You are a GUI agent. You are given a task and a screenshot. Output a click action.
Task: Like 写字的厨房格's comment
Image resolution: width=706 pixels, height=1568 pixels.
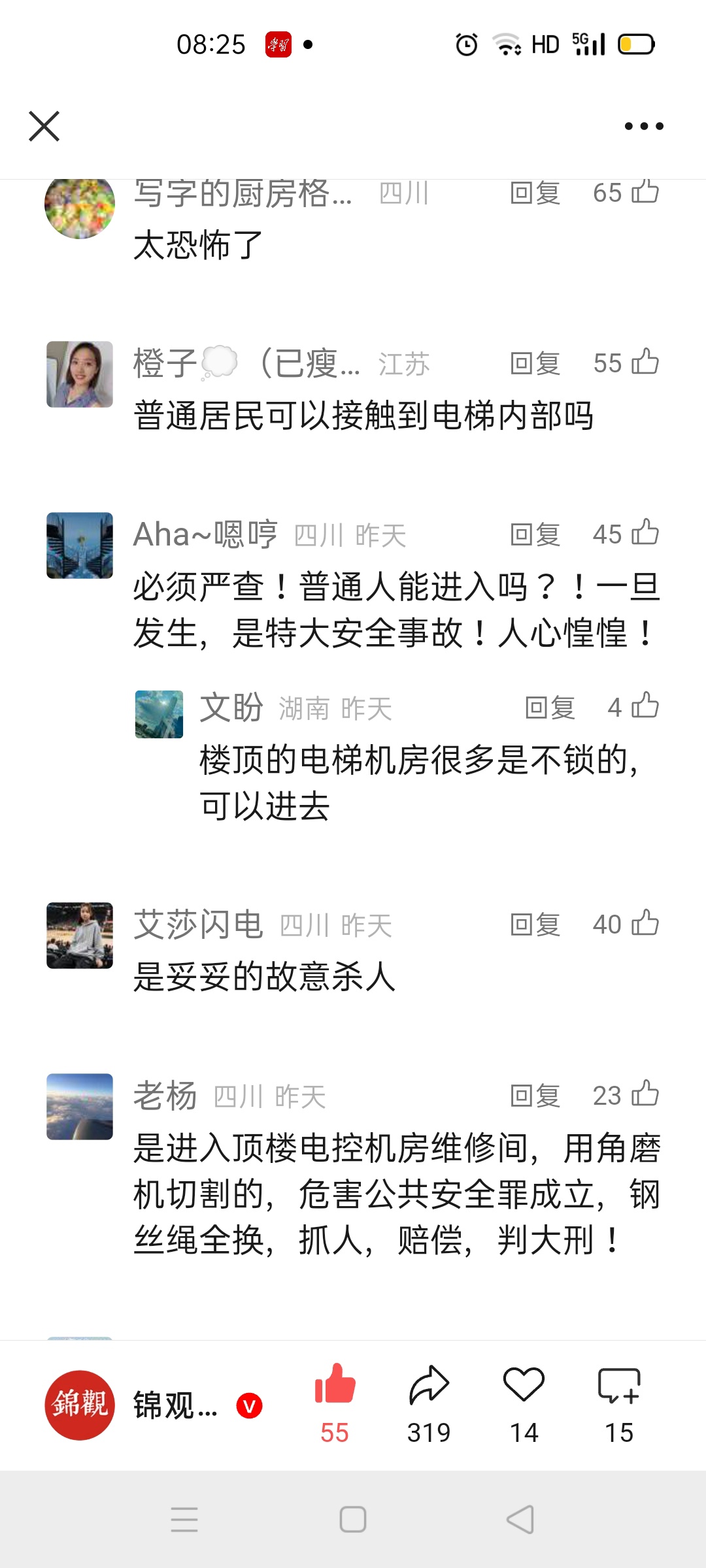click(645, 192)
